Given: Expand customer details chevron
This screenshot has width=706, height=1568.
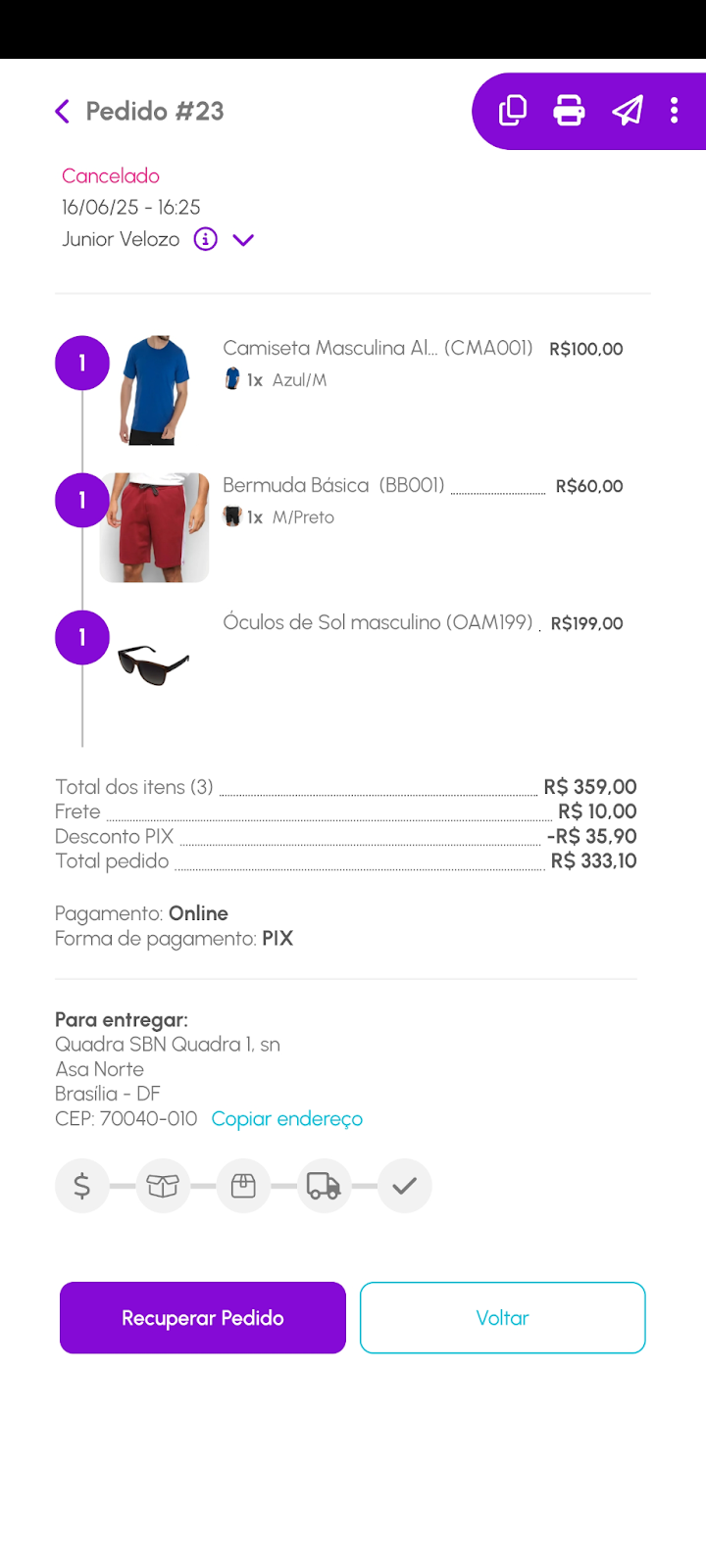Looking at the screenshot, I should 243,239.
